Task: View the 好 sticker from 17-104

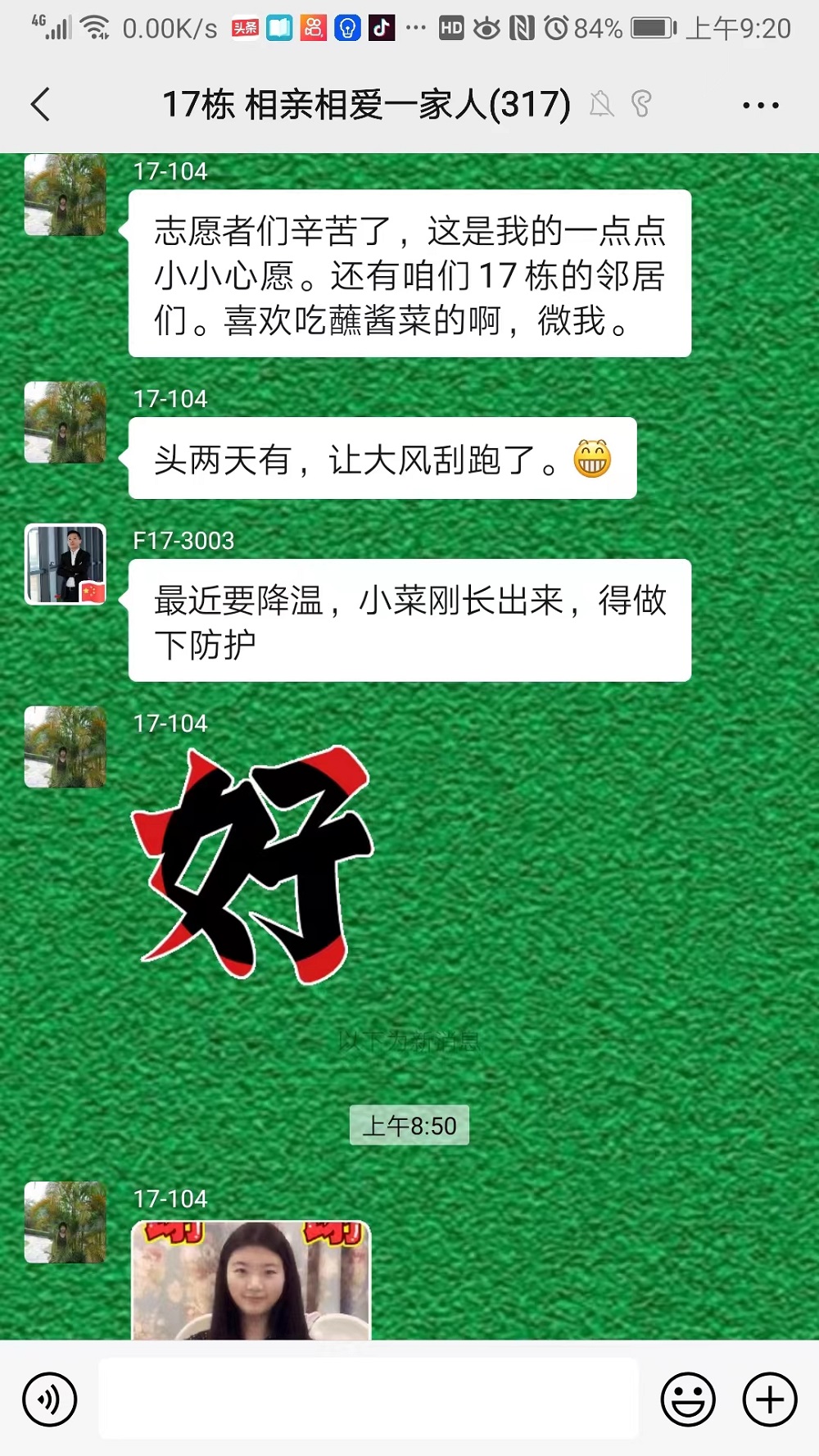Action: 254,864
